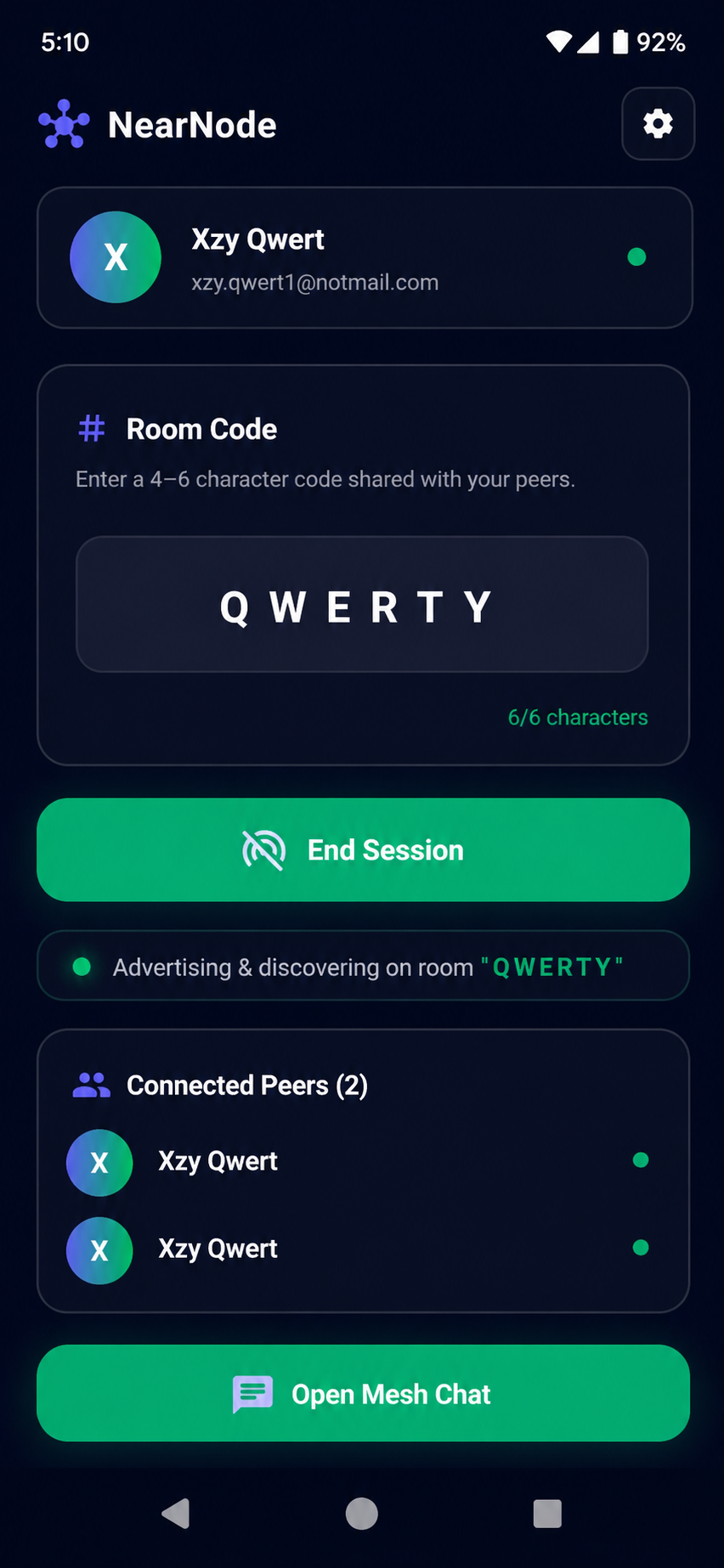Go back using the system back button
The image size is (724, 1568).
[176, 1513]
